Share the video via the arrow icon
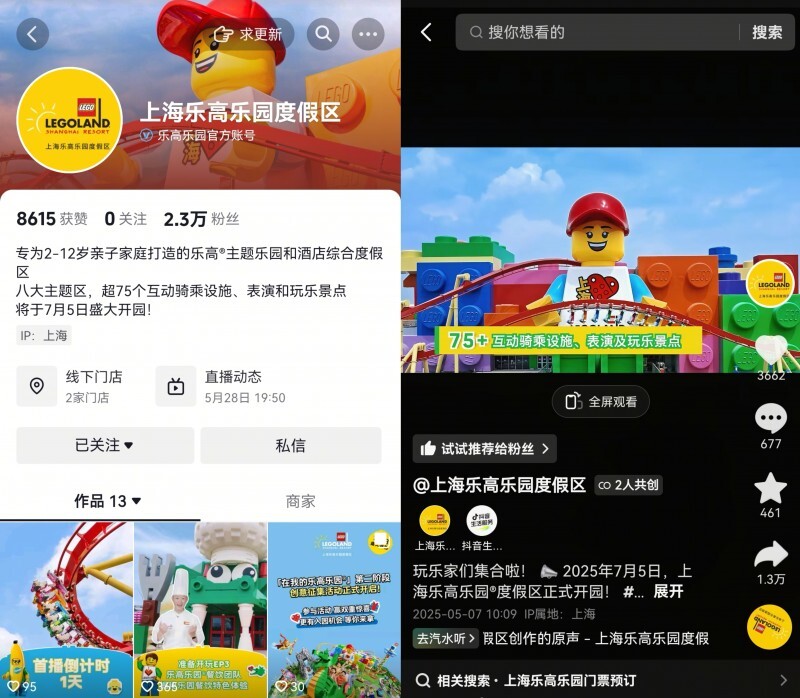800x698 pixels. pyautogui.click(x=771, y=555)
